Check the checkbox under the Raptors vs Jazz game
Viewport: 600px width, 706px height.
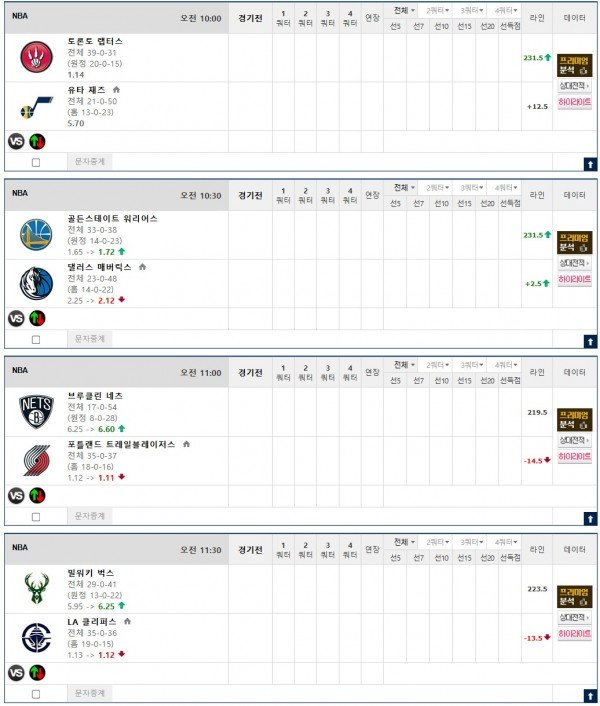pyautogui.click(x=36, y=161)
